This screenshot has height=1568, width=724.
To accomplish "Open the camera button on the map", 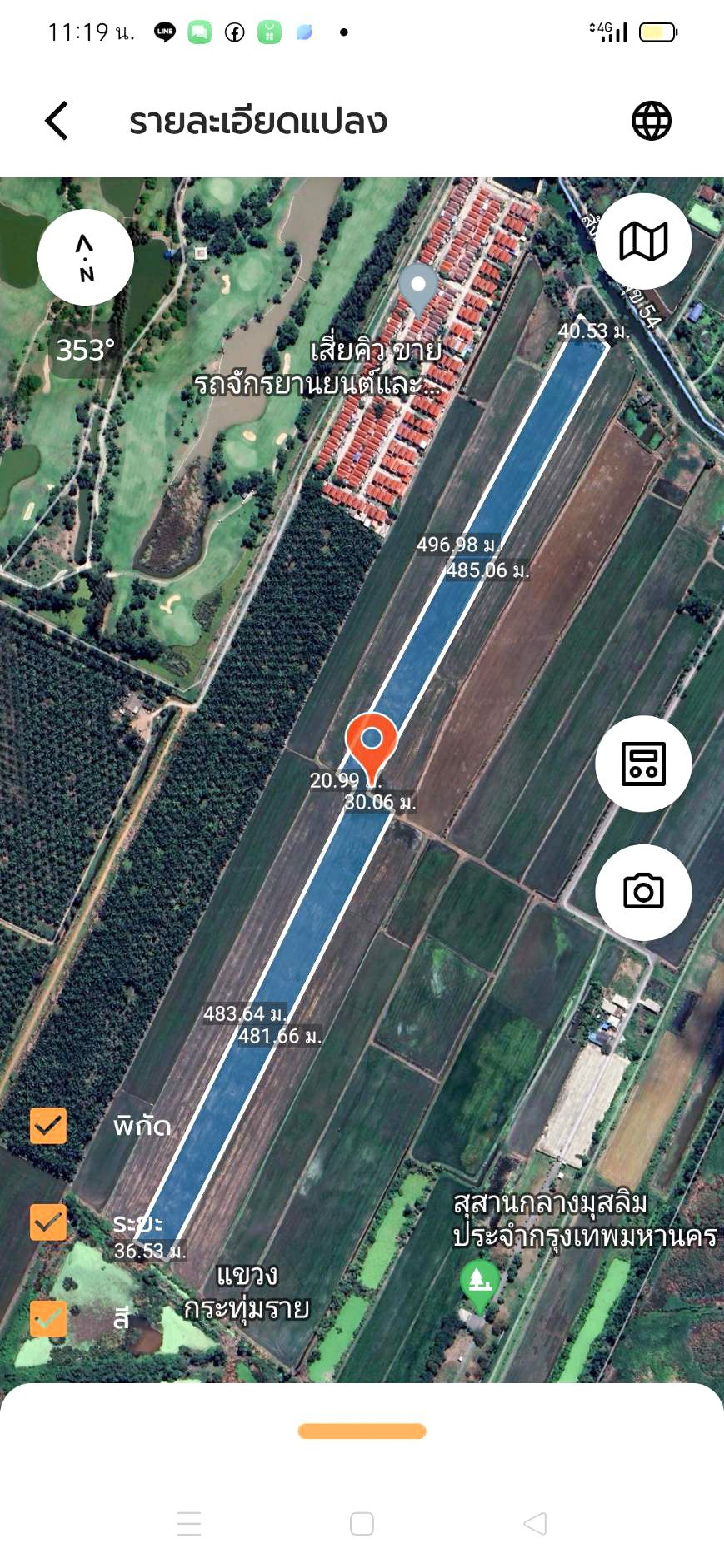I will [x=643, y=892].
